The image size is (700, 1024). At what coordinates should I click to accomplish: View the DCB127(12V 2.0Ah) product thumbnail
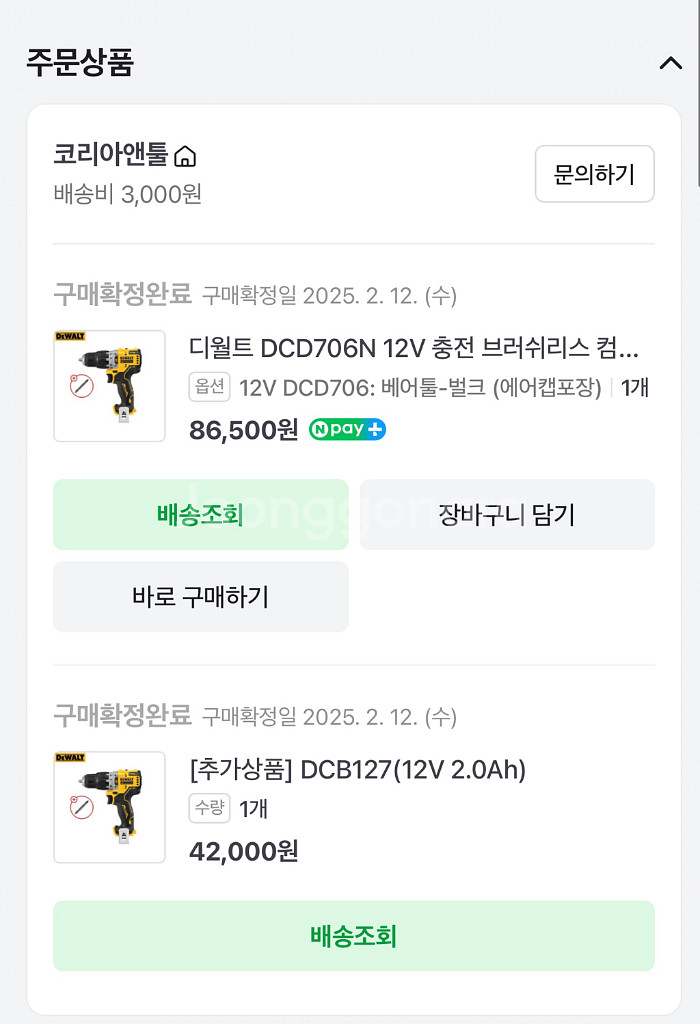tap(109, 807)
